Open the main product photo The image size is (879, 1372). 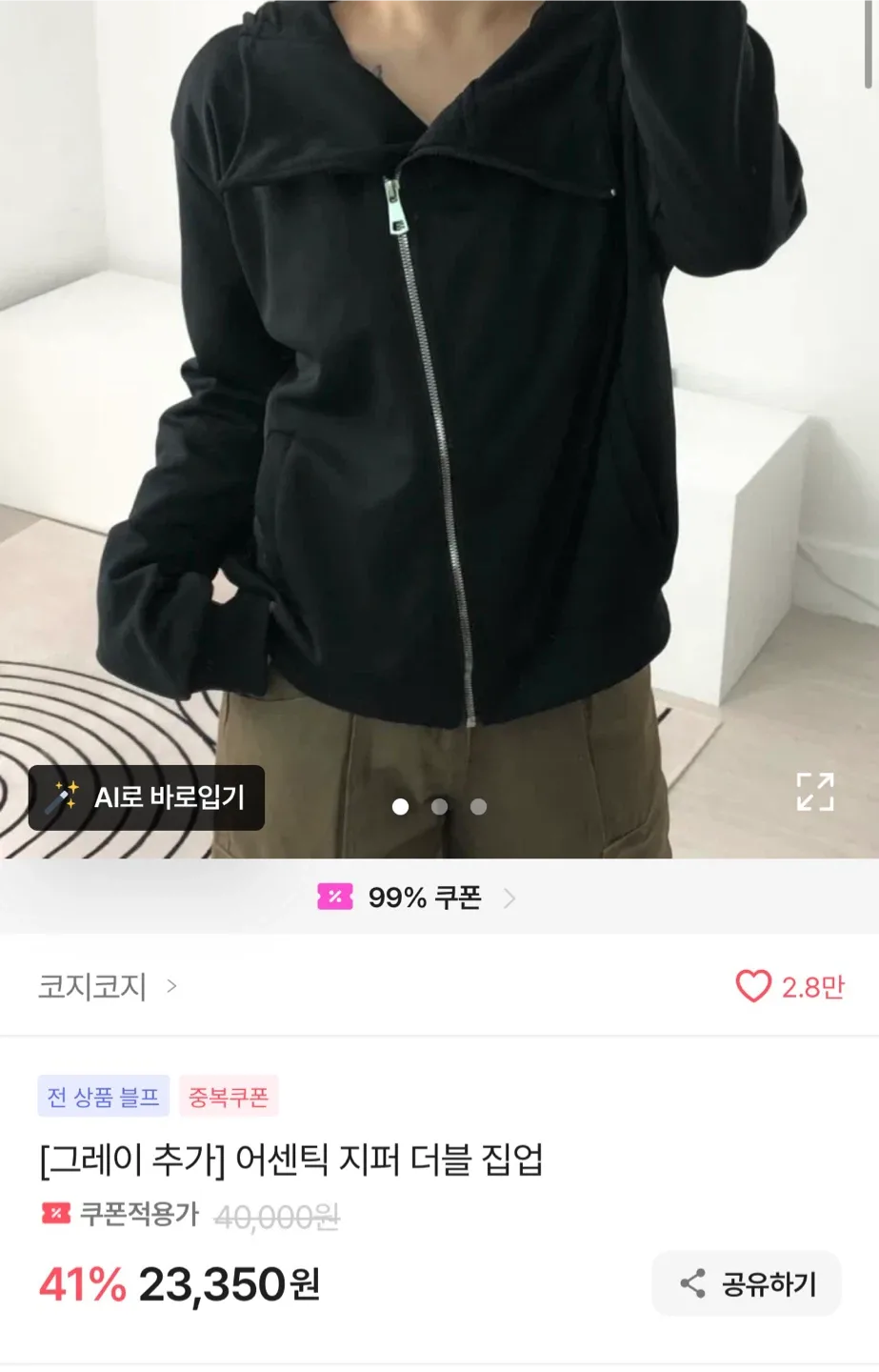438,381
